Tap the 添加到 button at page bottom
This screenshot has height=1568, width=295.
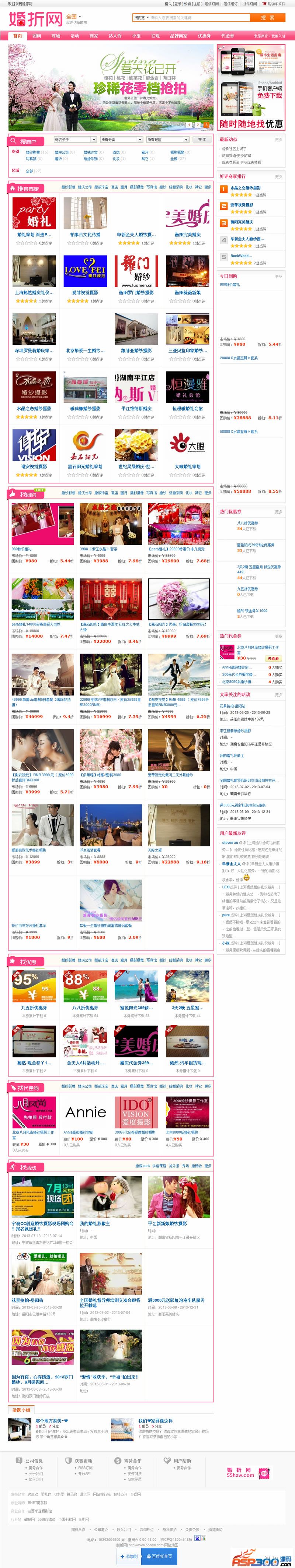[129, 1556]
